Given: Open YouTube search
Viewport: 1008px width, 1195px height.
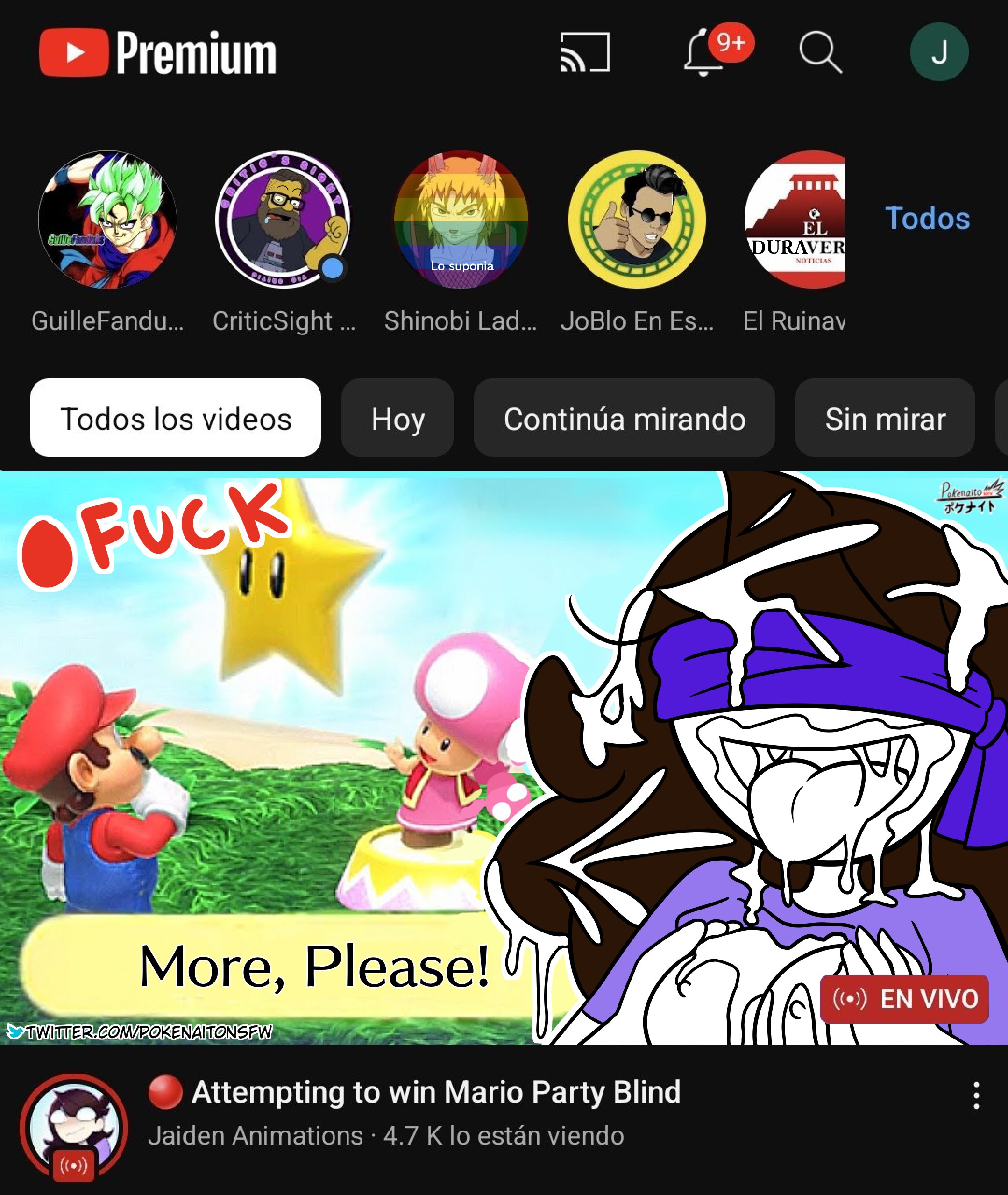Looking at the screenshot, I should click(819, 52).
